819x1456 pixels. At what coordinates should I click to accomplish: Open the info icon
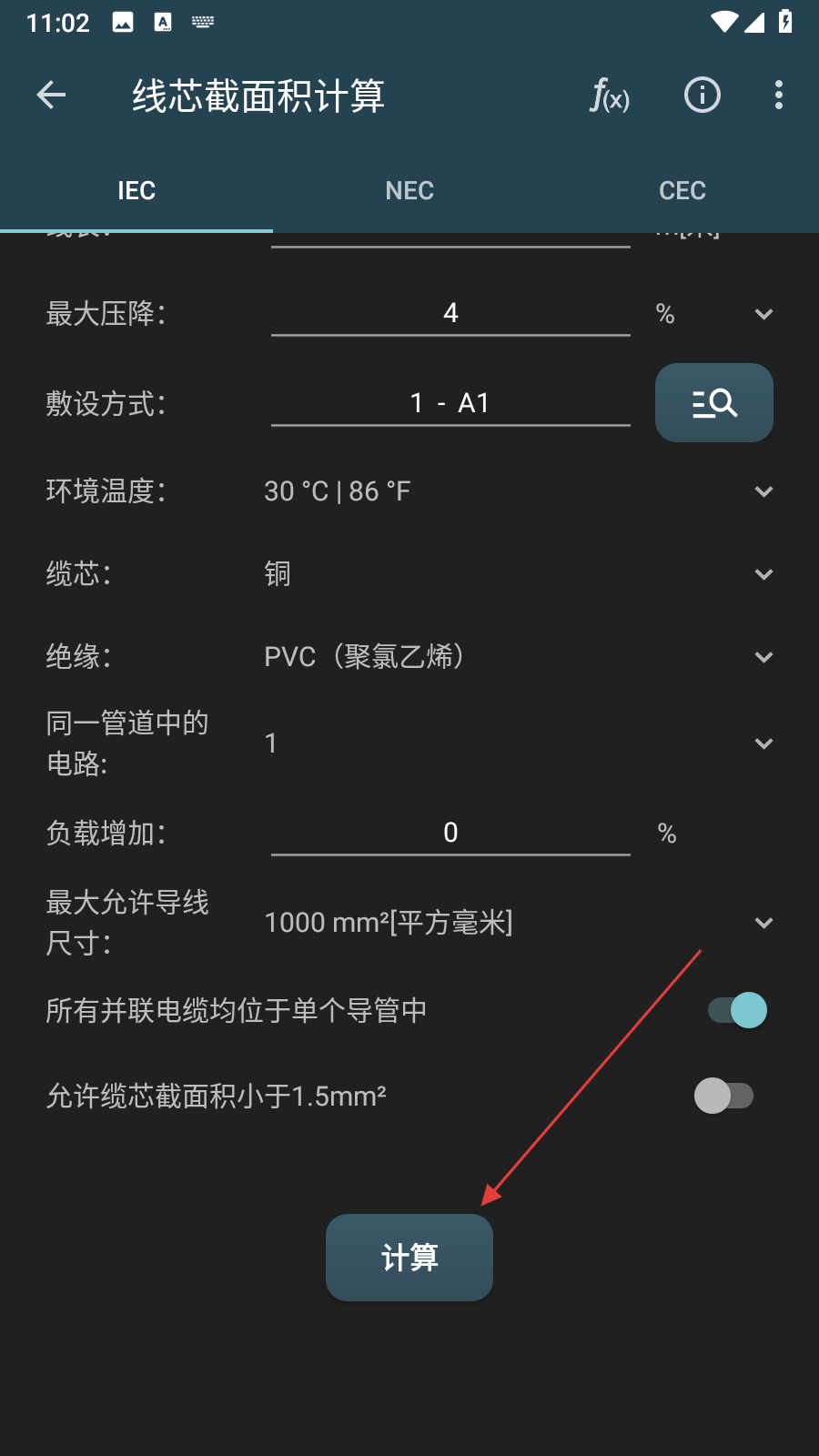click(x=702, y=95)
